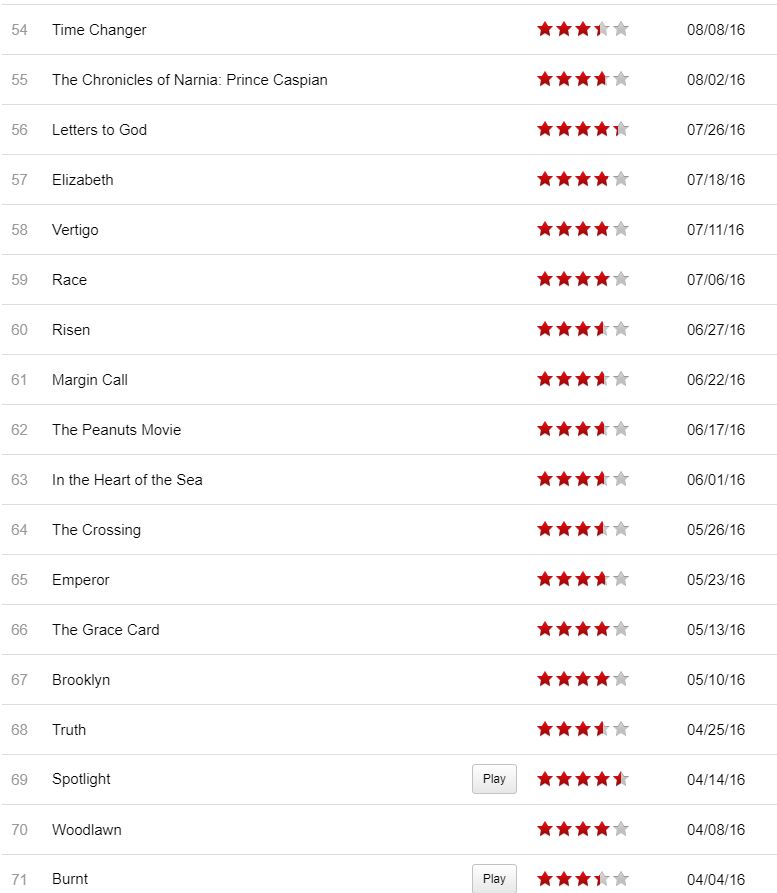Screen dimensions: 777x893
Task: Give The Grace Card five stars
Action: coord(621,629)
